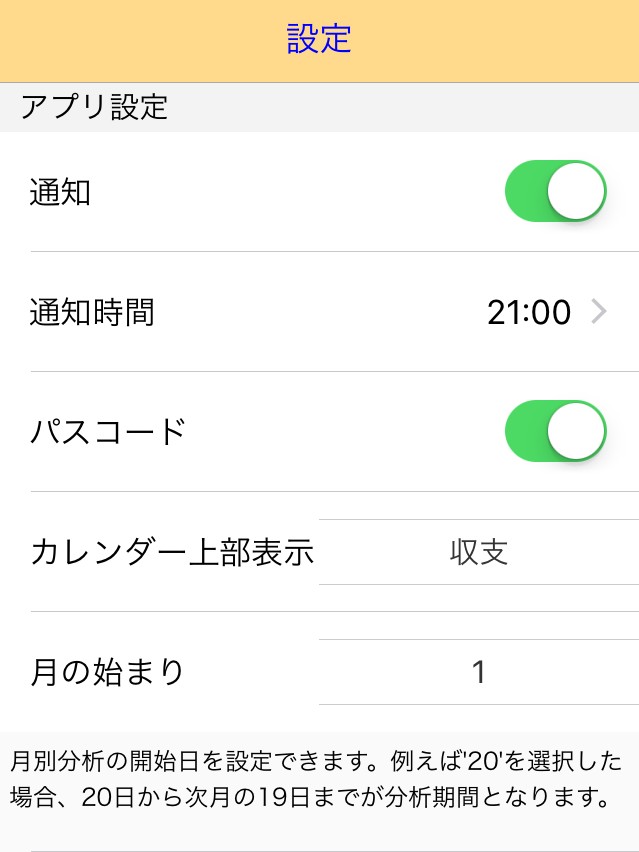Turn off the 通知 switch
This screenshot has height=852, width=639.
coord(556,191)
